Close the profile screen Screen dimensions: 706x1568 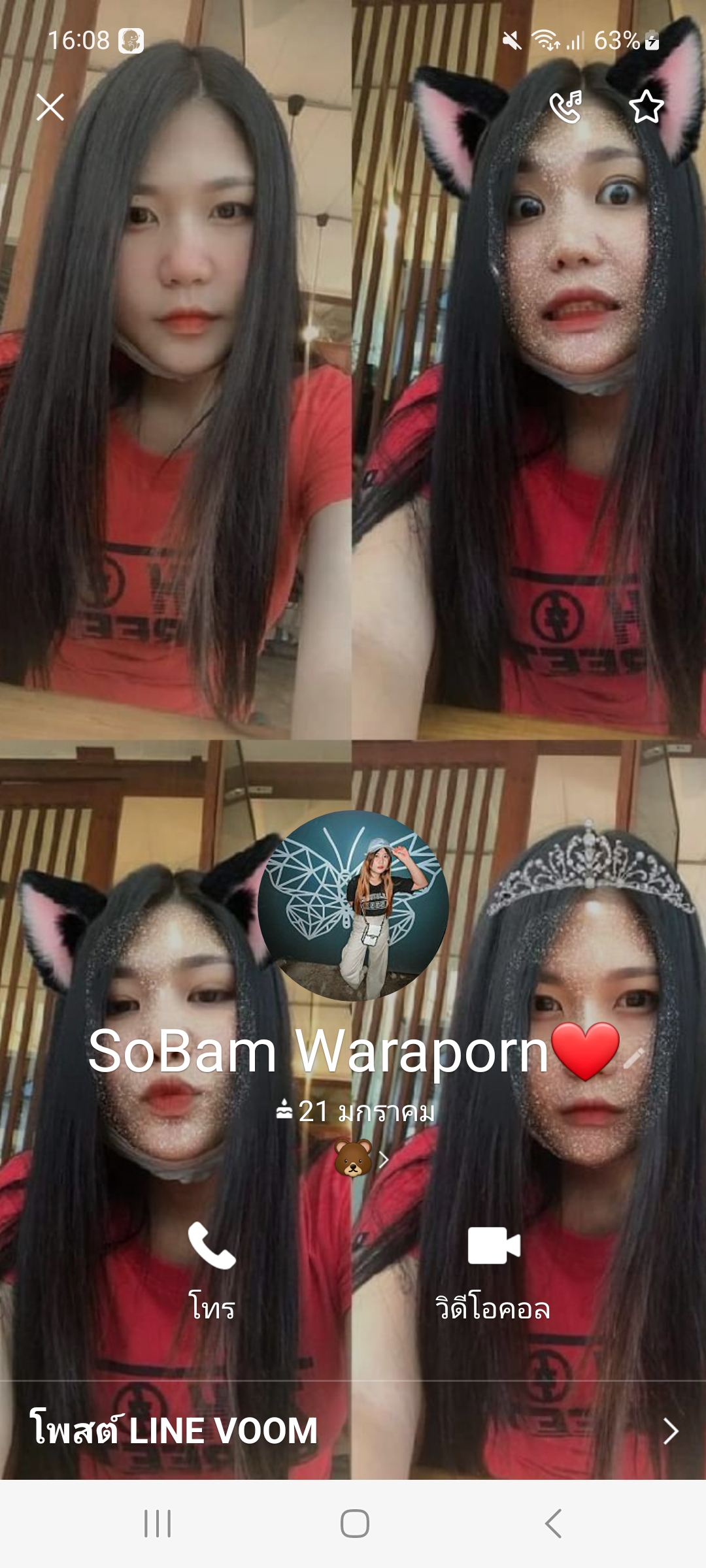50,107
